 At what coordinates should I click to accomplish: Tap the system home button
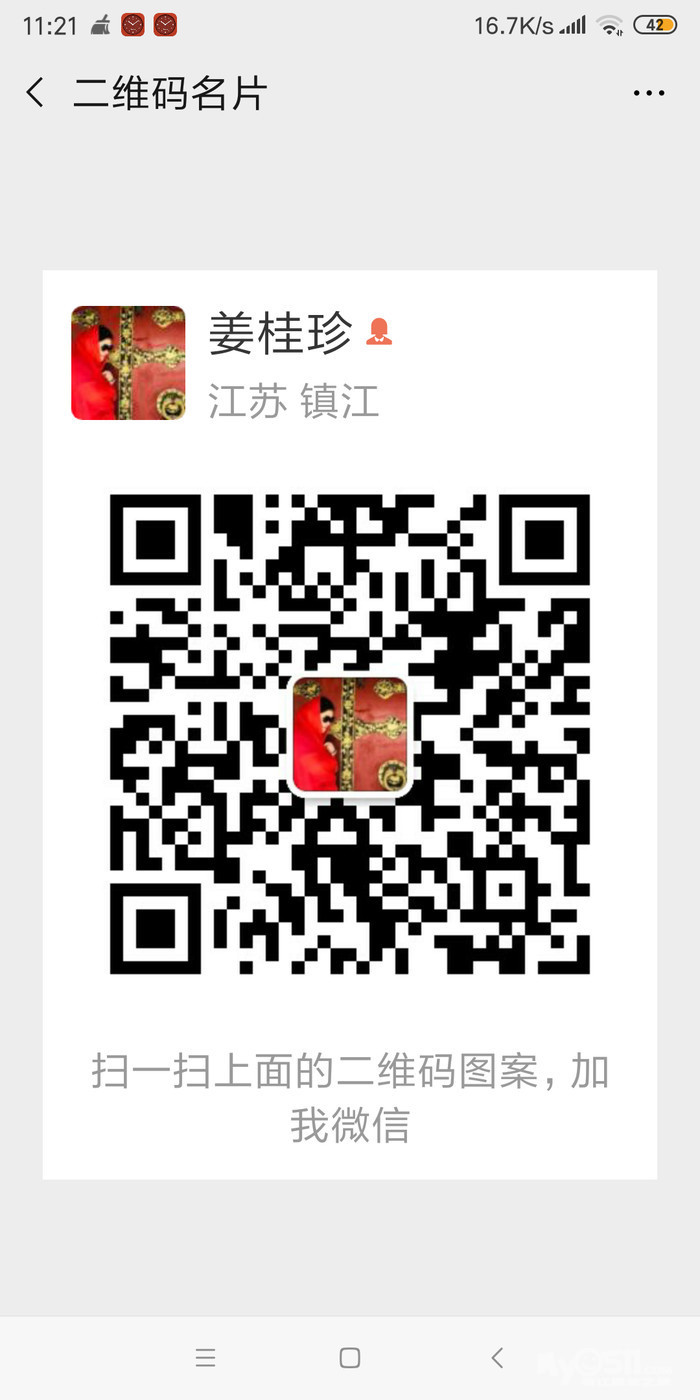350,1357
